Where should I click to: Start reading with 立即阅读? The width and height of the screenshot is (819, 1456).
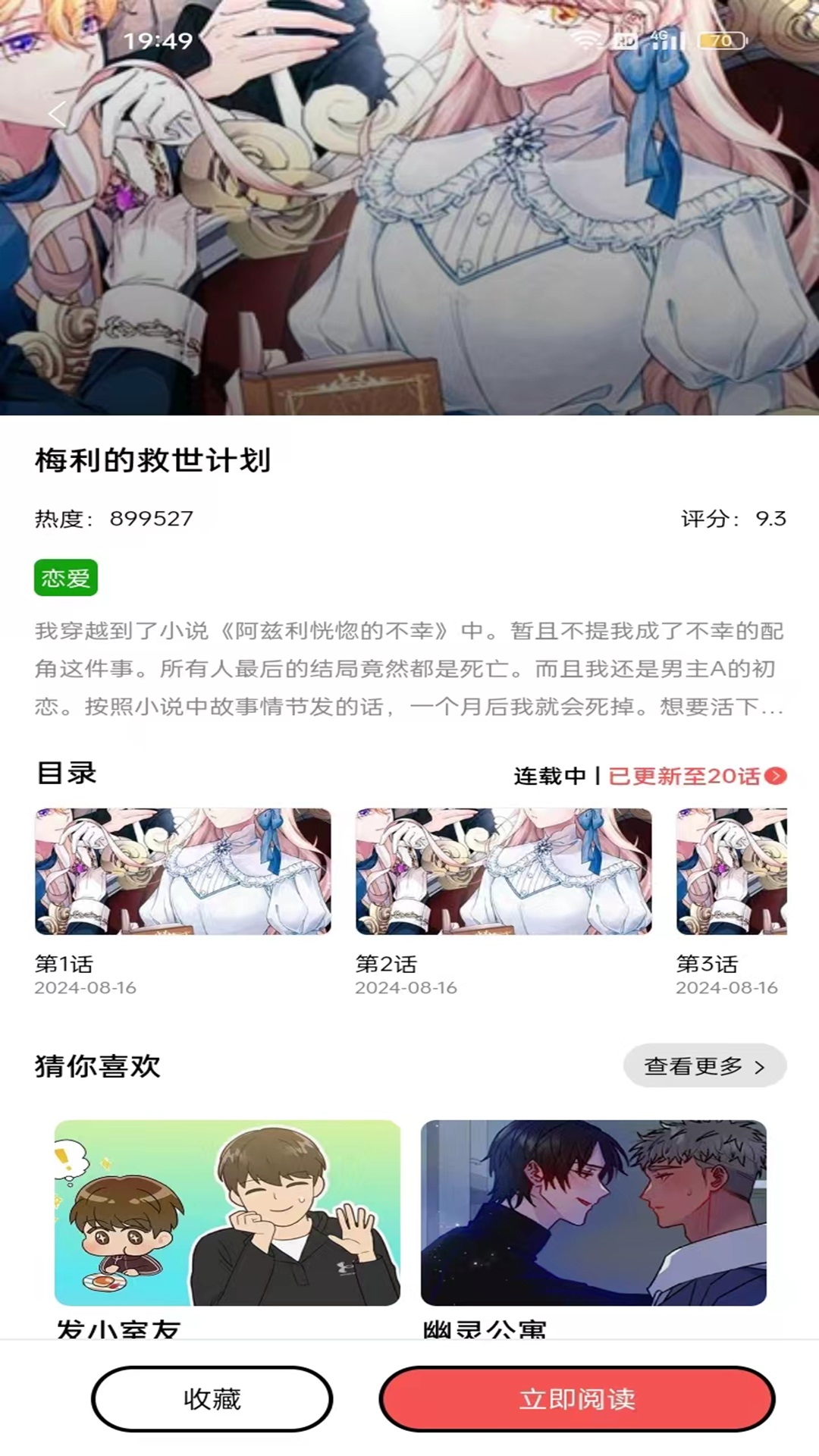click(576, 1399)
